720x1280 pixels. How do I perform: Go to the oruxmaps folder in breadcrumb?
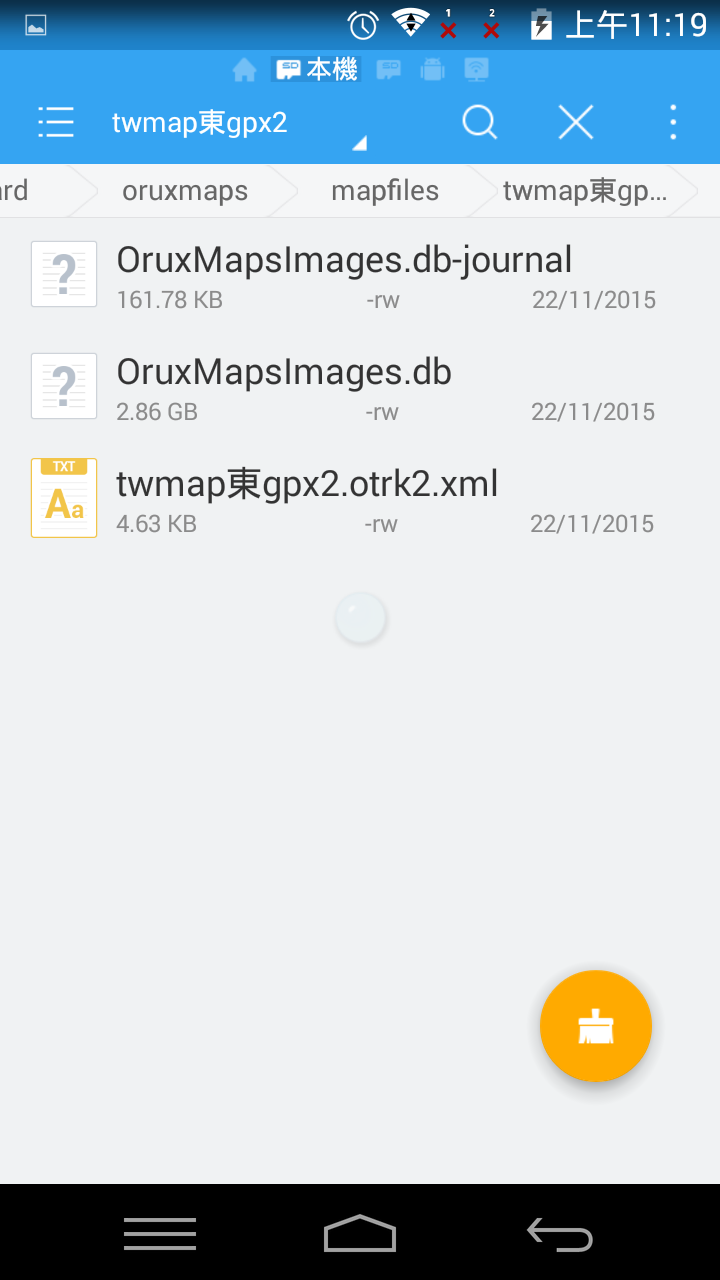[x=185, y=191]
